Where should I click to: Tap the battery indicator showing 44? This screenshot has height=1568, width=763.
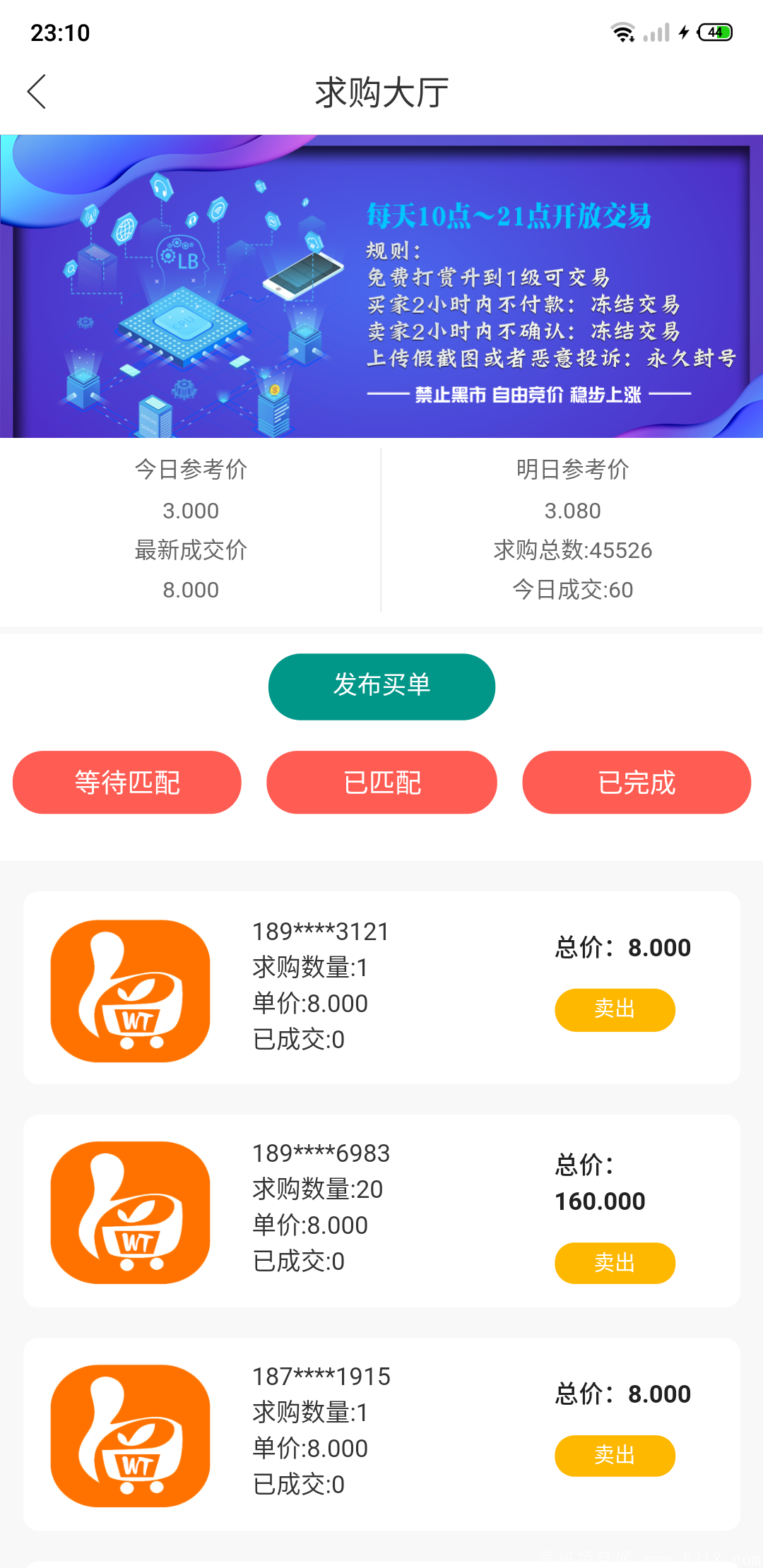[714, 32]
